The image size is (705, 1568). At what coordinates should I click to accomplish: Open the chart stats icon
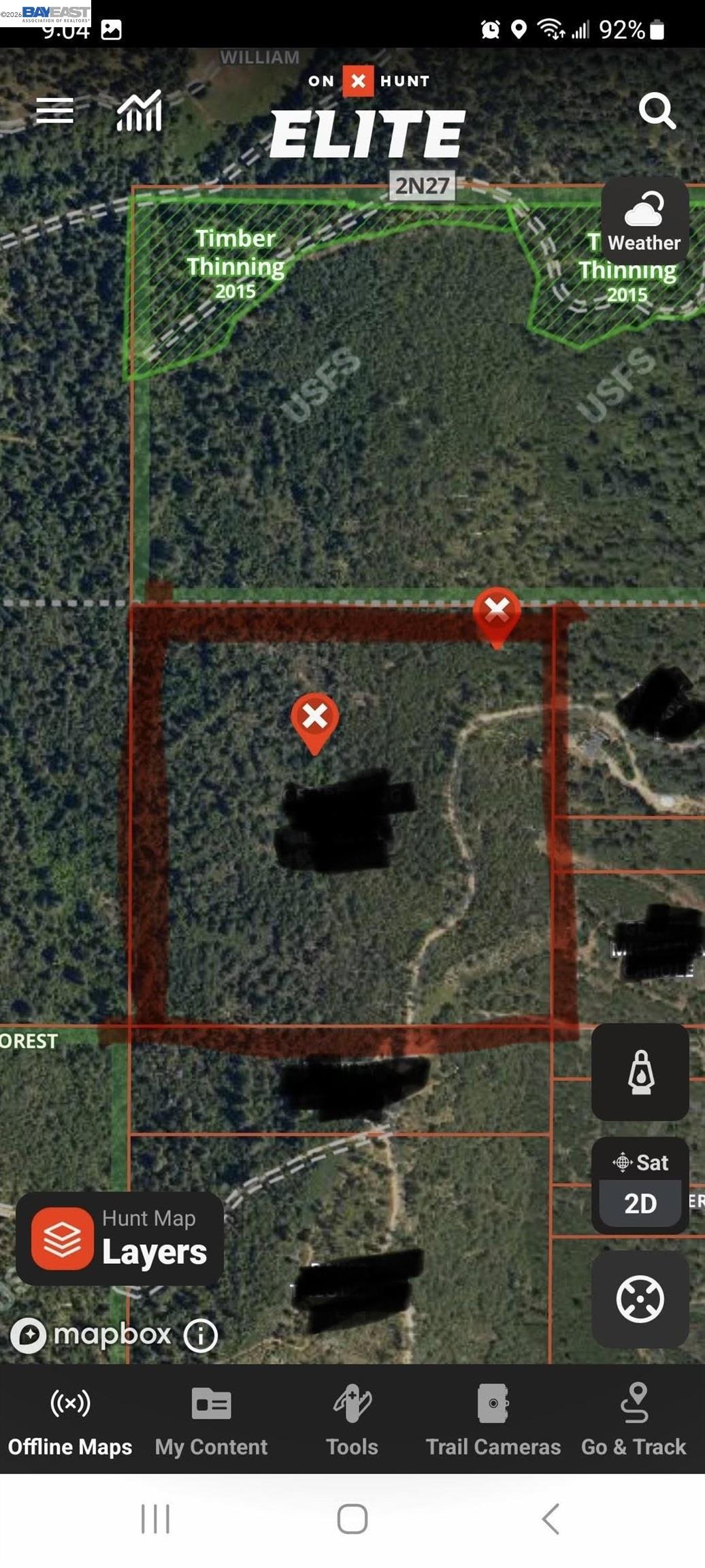point(140,111)
